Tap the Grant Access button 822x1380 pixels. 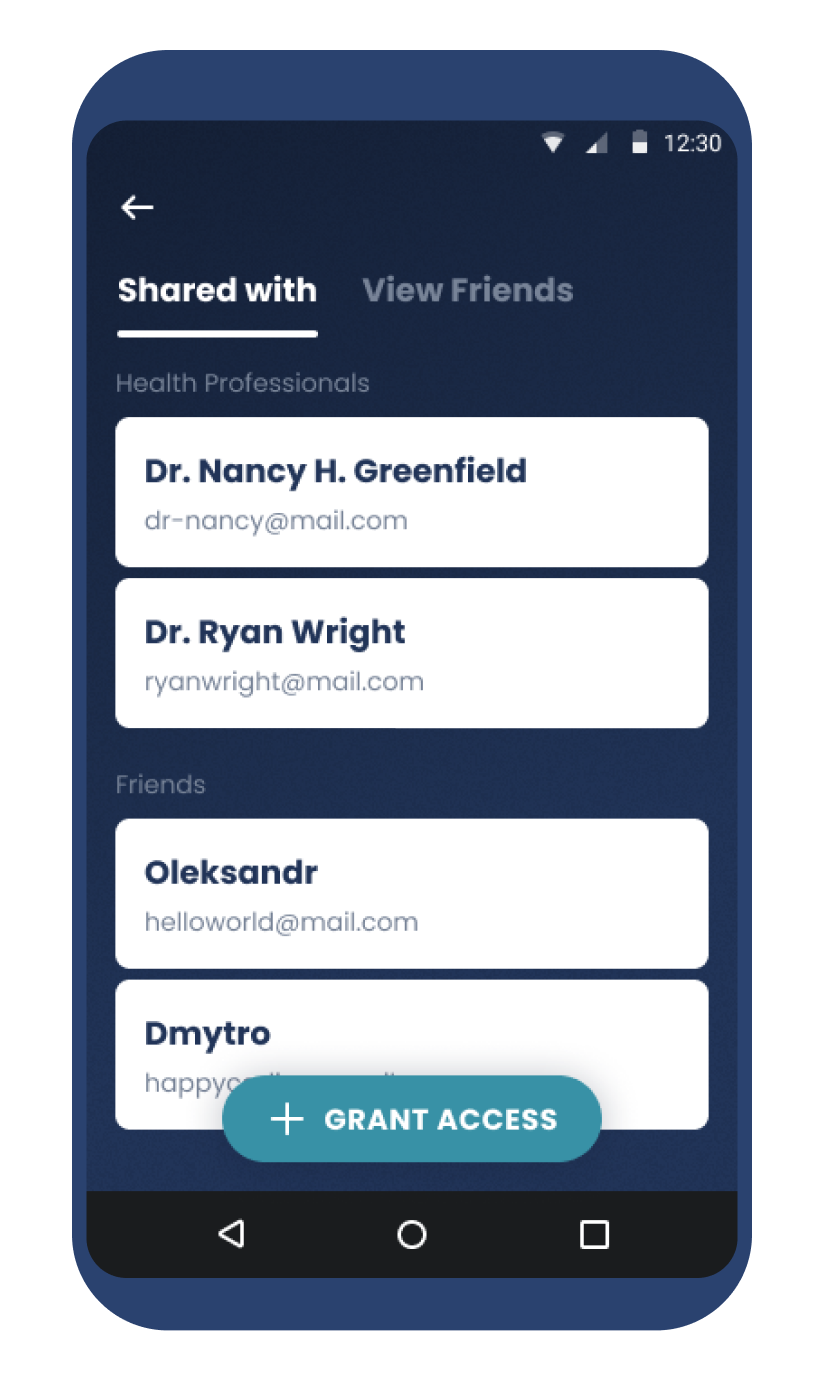point(411,1119)
